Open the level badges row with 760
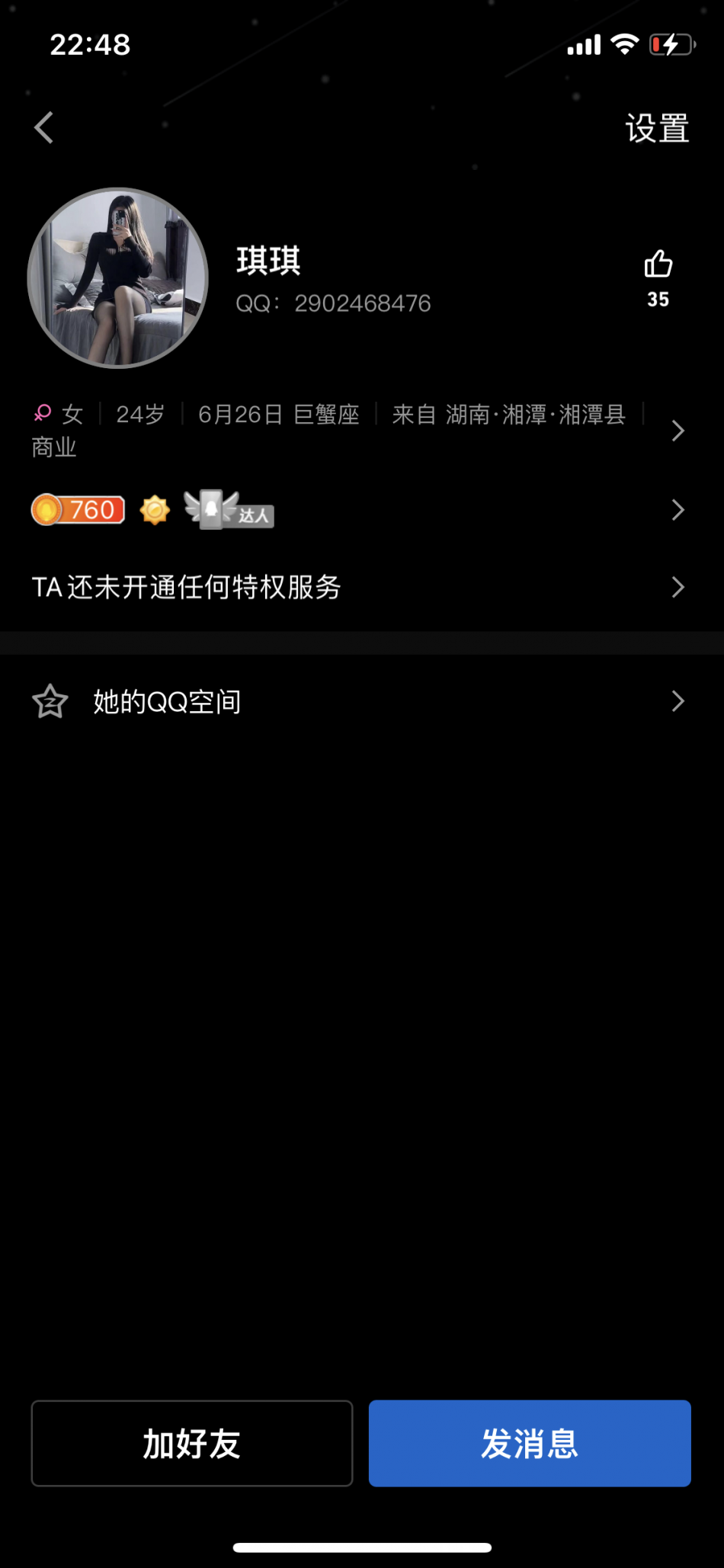The height and width of the screenshot is (1568, 724). [x=358, y=510]
